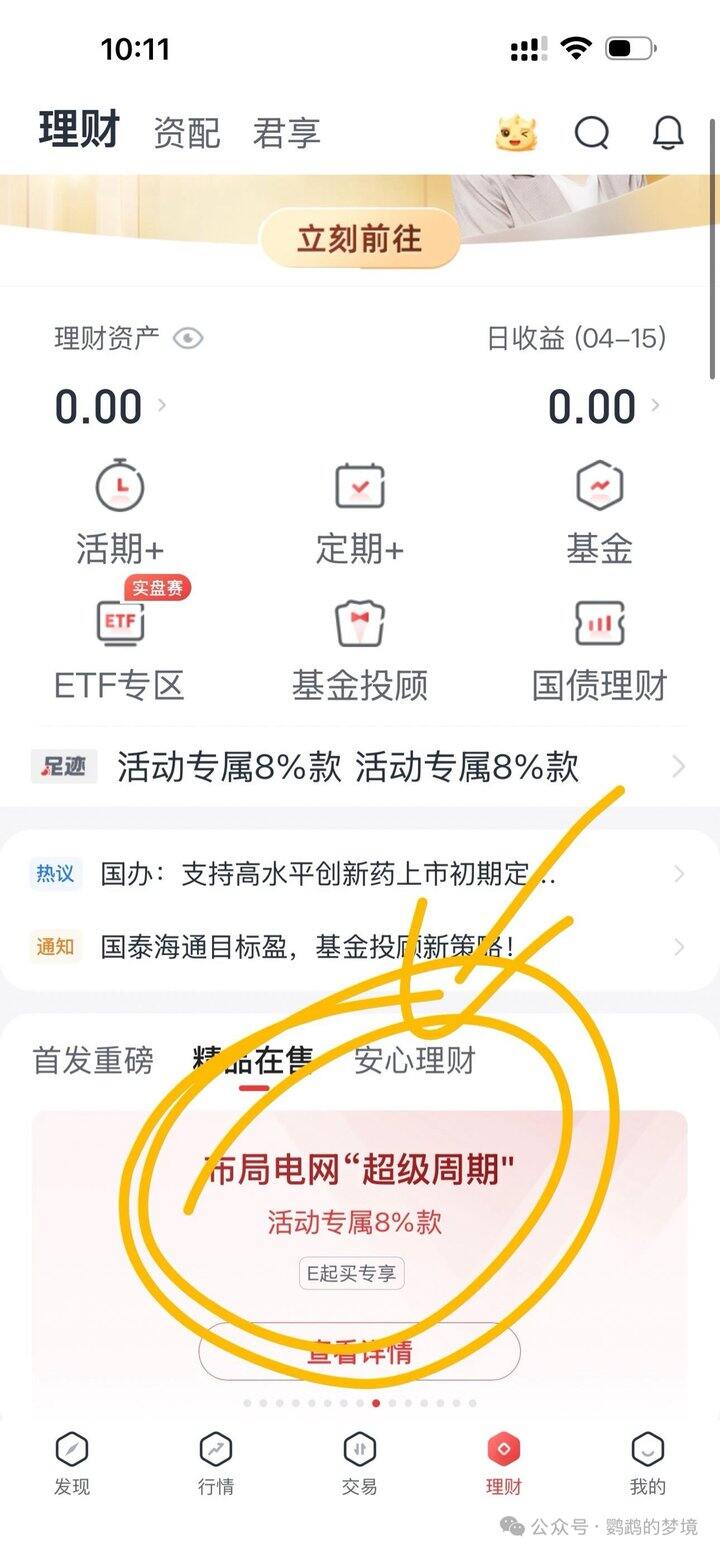Open the search magnifier icon

(x=592, y=133)
